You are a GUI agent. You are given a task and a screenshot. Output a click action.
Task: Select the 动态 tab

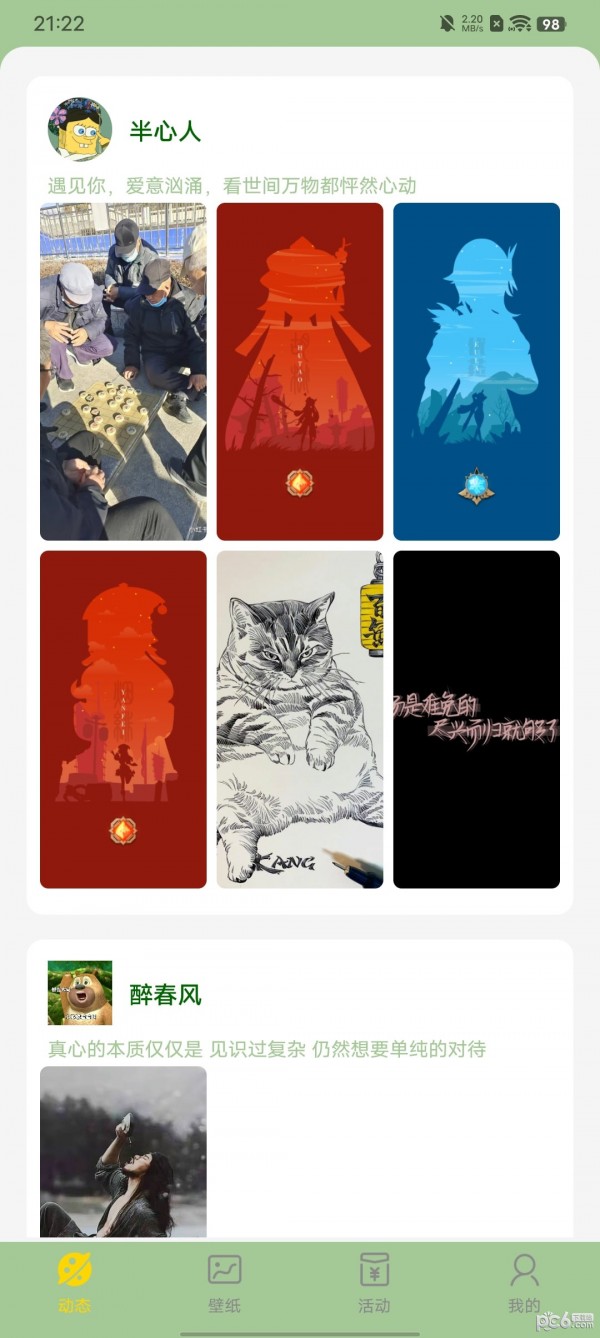(x=74, y=1283)
